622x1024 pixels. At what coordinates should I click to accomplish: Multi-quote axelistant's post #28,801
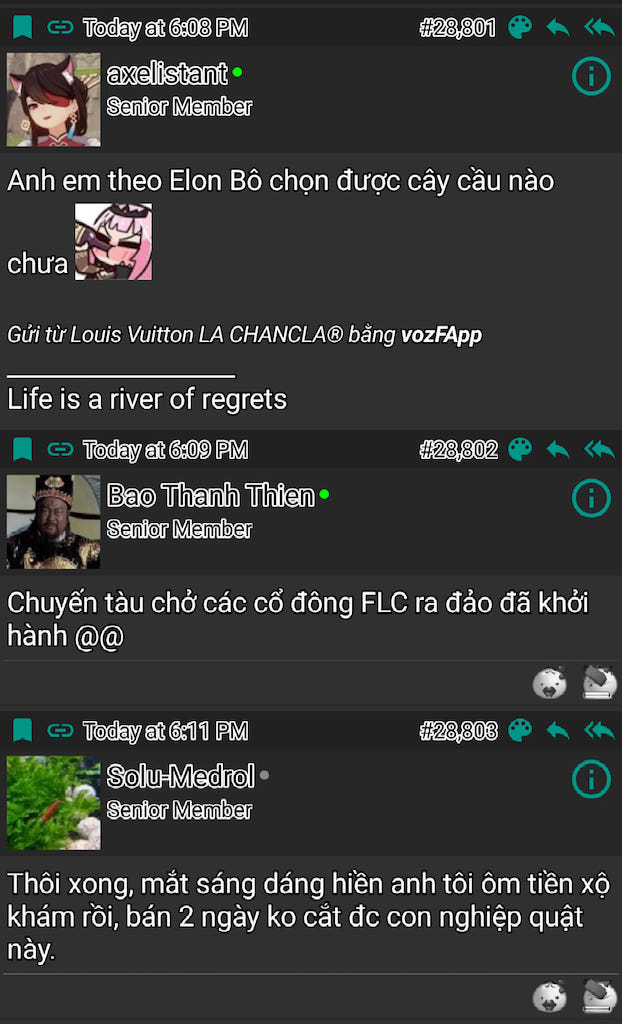tap(599, 28)
